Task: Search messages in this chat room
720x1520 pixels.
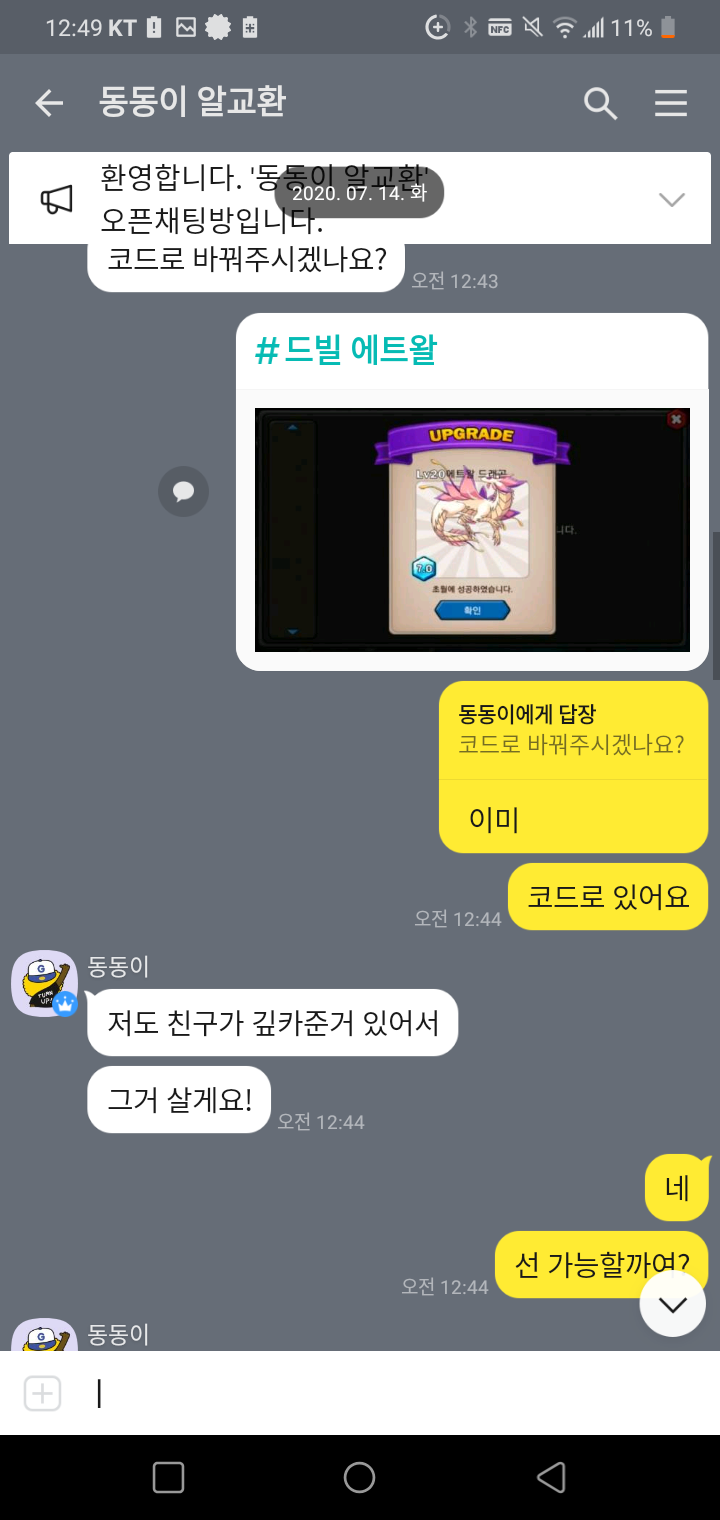Action: click(x=599, y=102)
